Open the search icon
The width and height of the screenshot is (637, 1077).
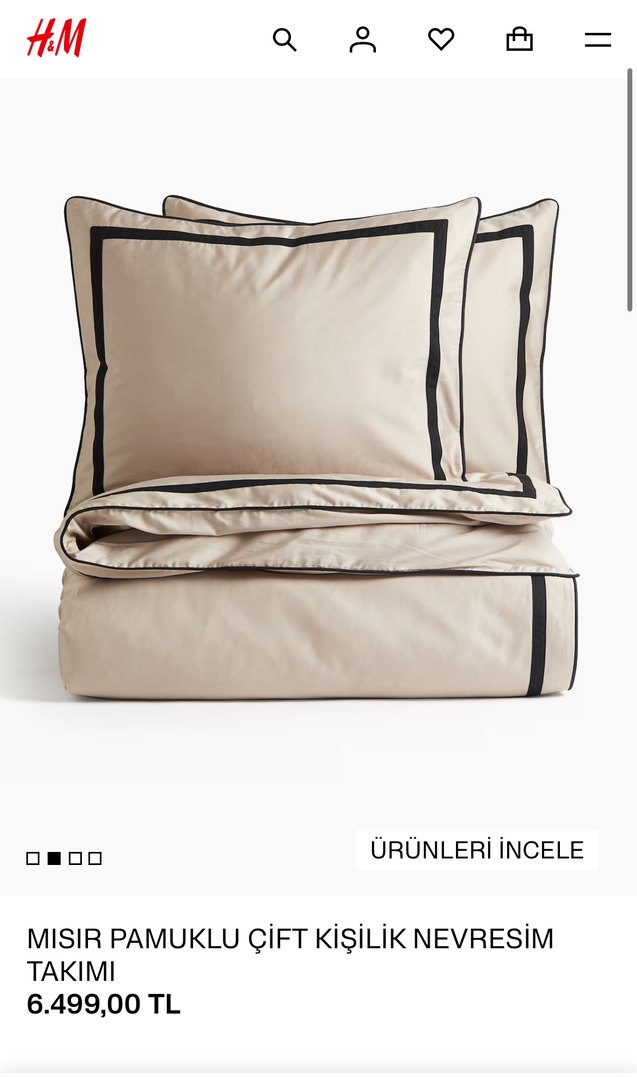(285, 40)
